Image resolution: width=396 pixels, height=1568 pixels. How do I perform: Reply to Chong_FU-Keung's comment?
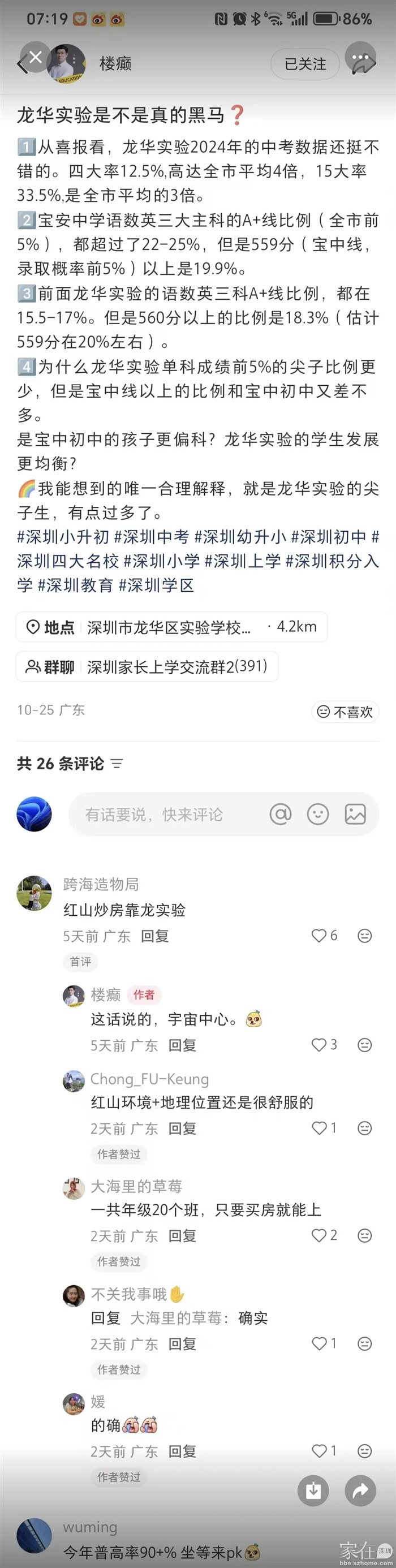click(x=182, y=1128)
